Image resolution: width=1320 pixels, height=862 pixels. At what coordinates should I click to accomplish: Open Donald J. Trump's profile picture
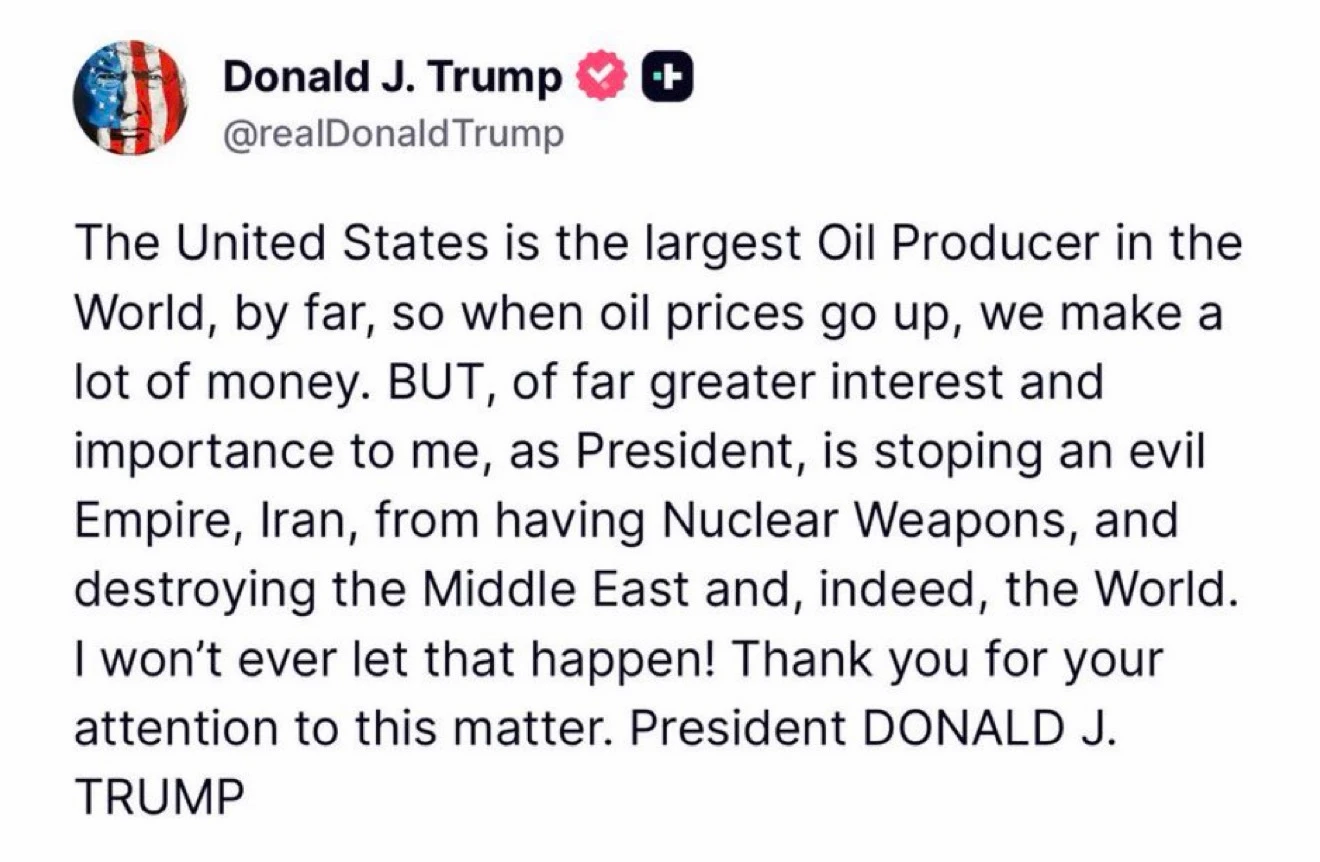pyautogui.click(x=131, y=100)
